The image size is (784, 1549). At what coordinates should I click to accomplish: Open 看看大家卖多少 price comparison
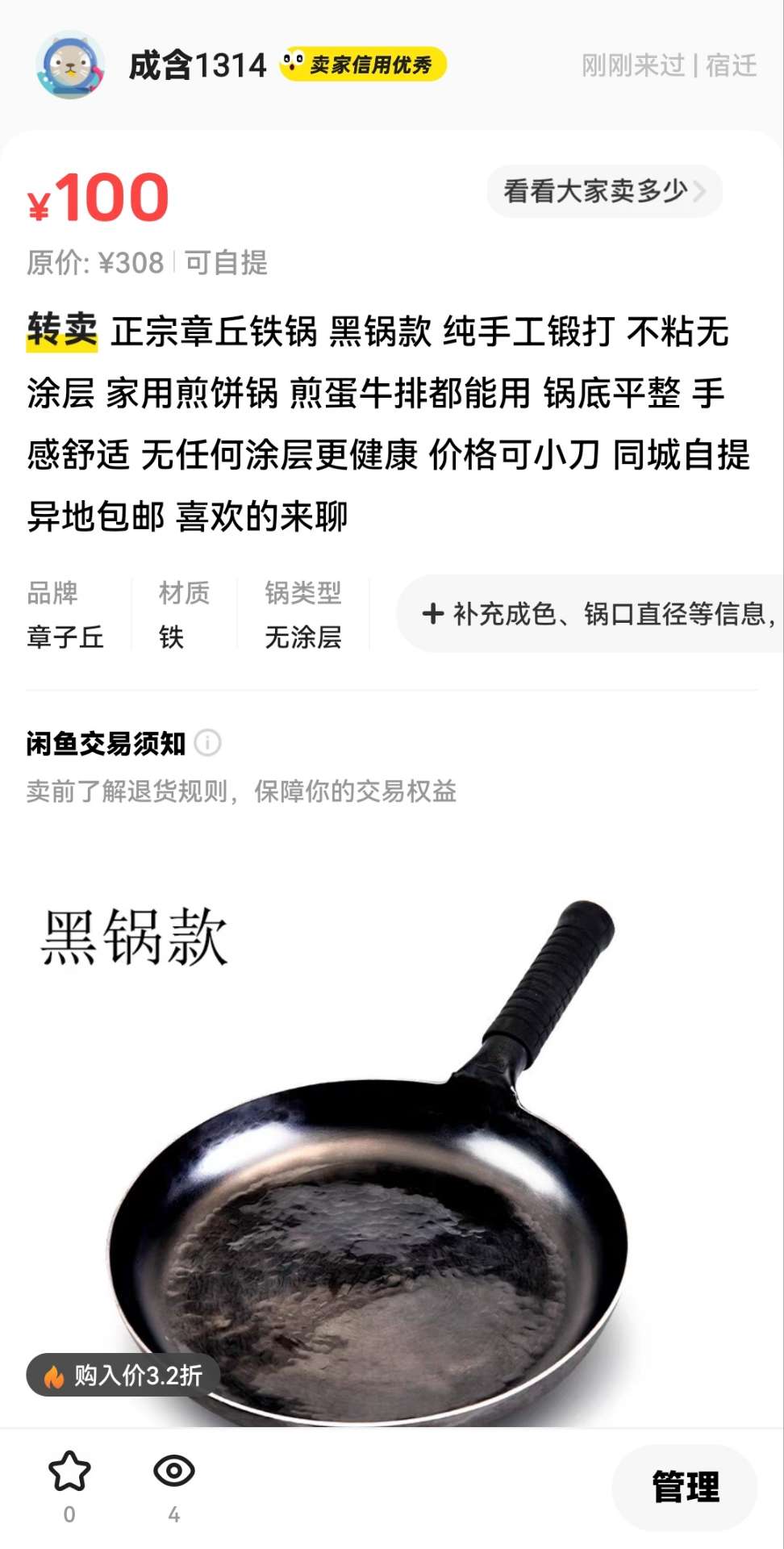pos(604,191)
